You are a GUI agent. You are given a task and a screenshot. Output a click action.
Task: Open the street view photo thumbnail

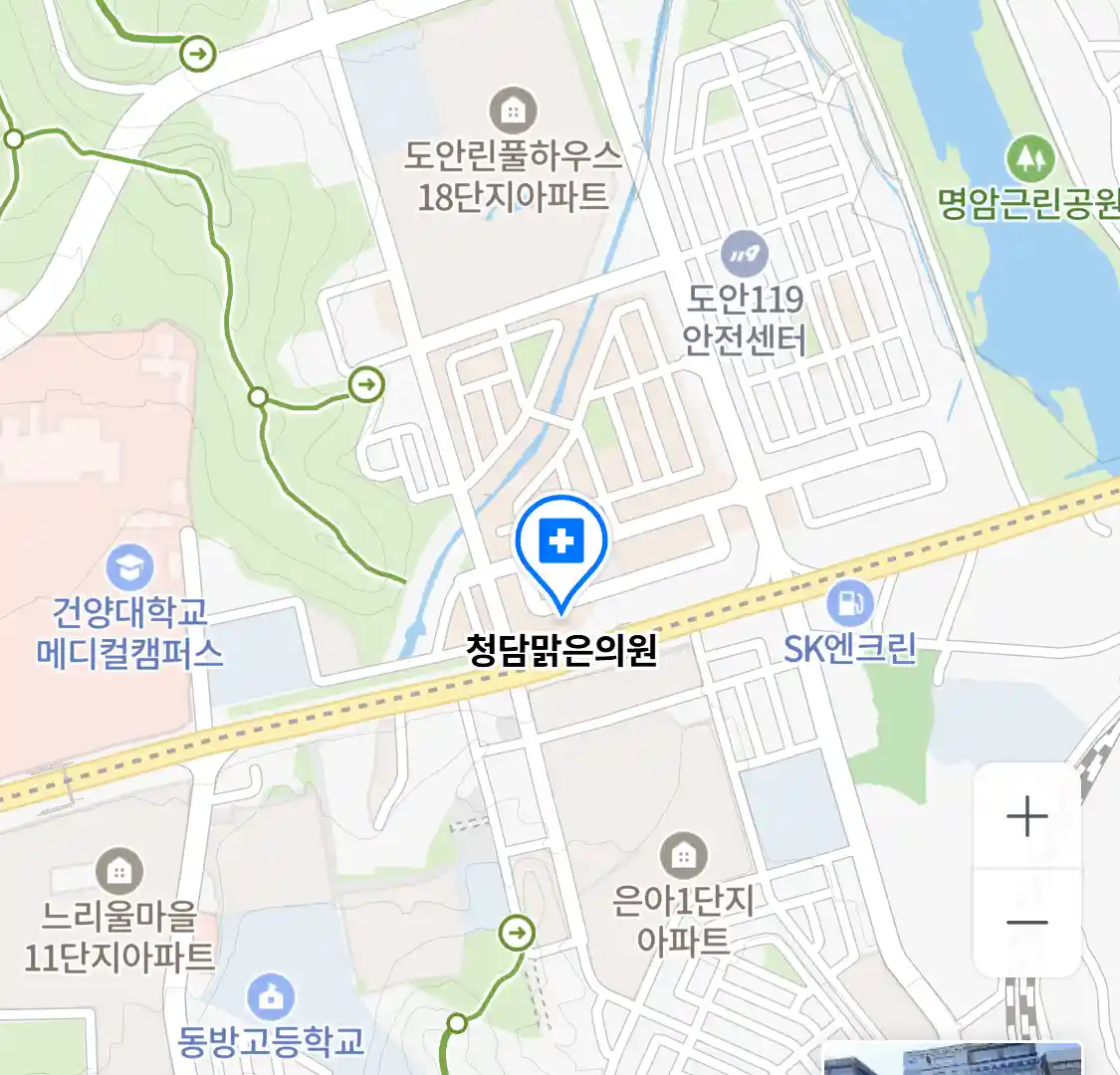click(952, 1059)
